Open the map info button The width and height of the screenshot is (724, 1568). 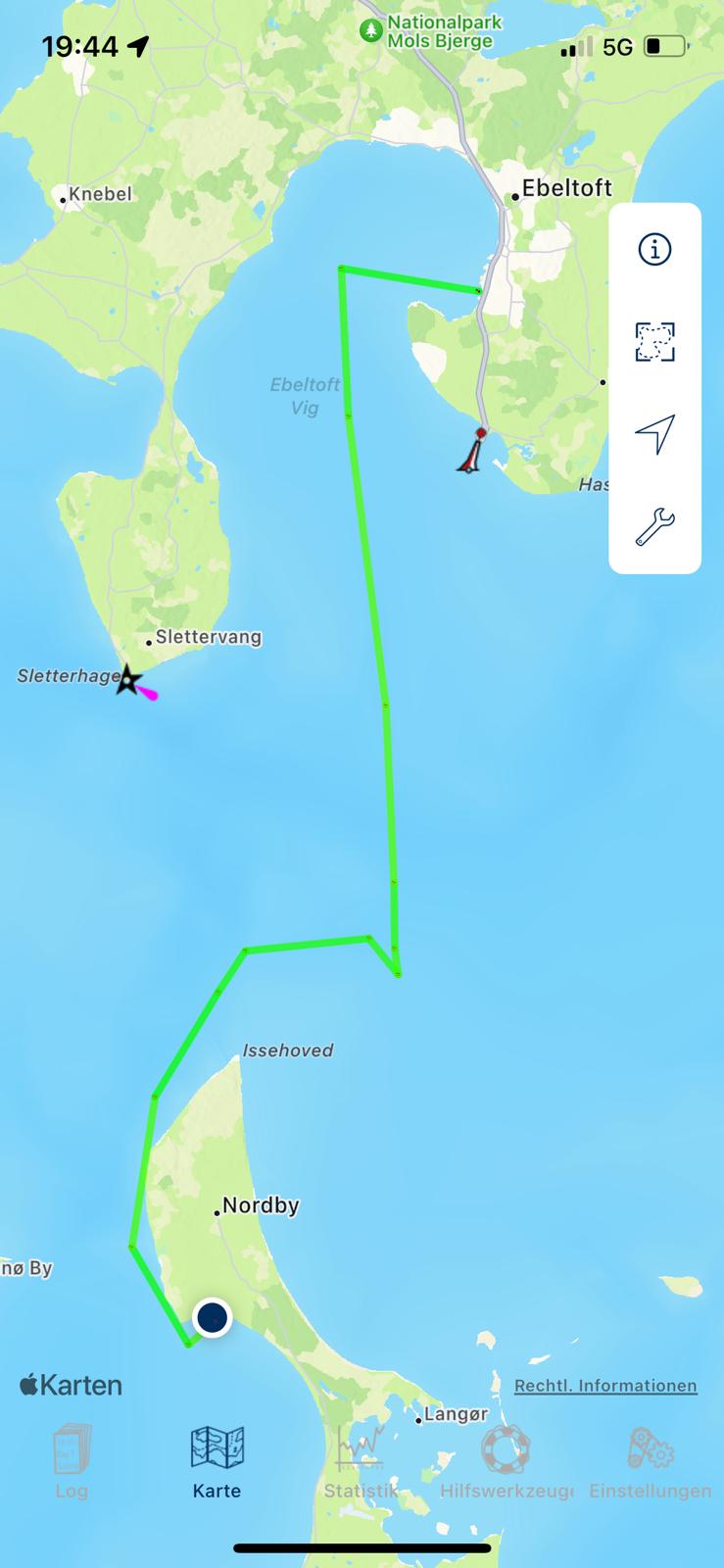[654, 250]
